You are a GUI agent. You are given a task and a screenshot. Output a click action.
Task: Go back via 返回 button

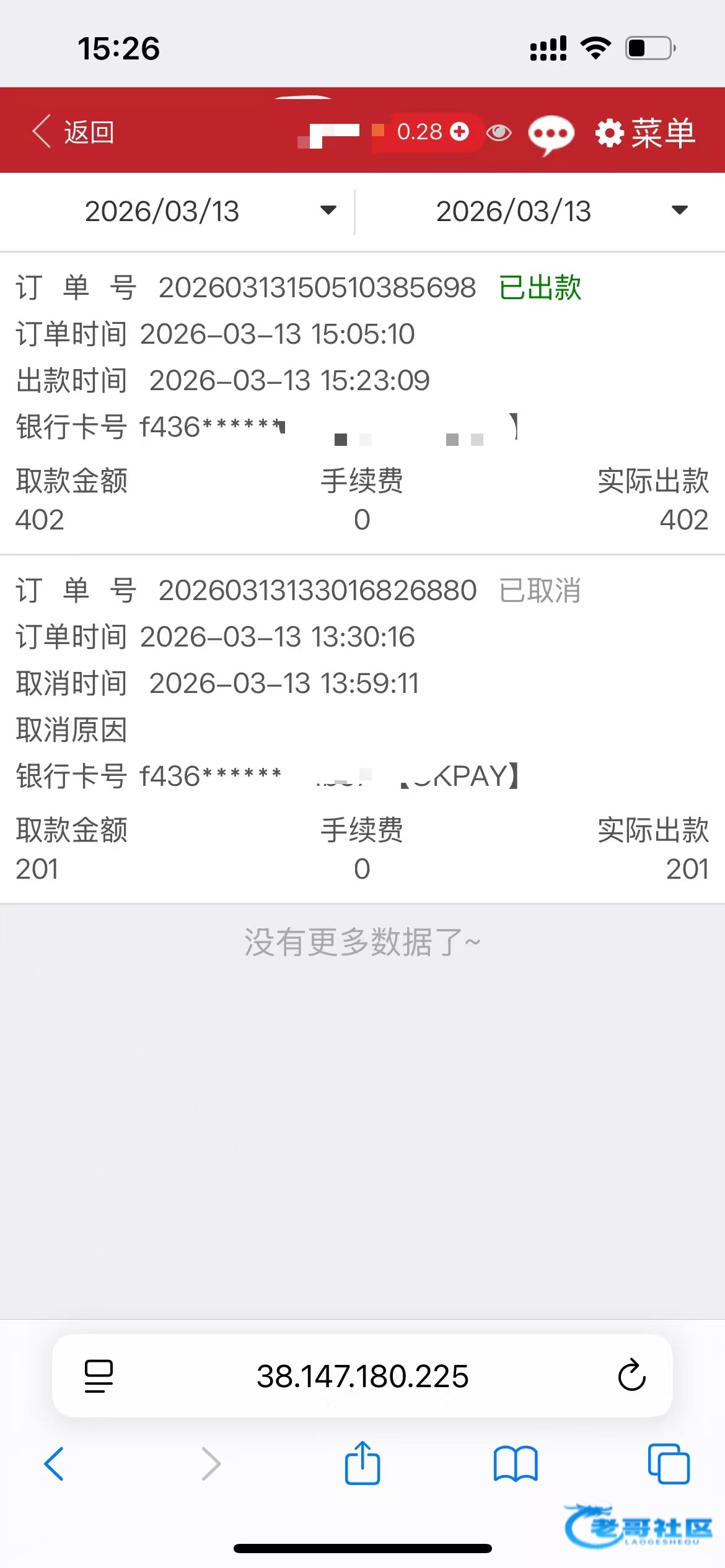tap(73, 132)
